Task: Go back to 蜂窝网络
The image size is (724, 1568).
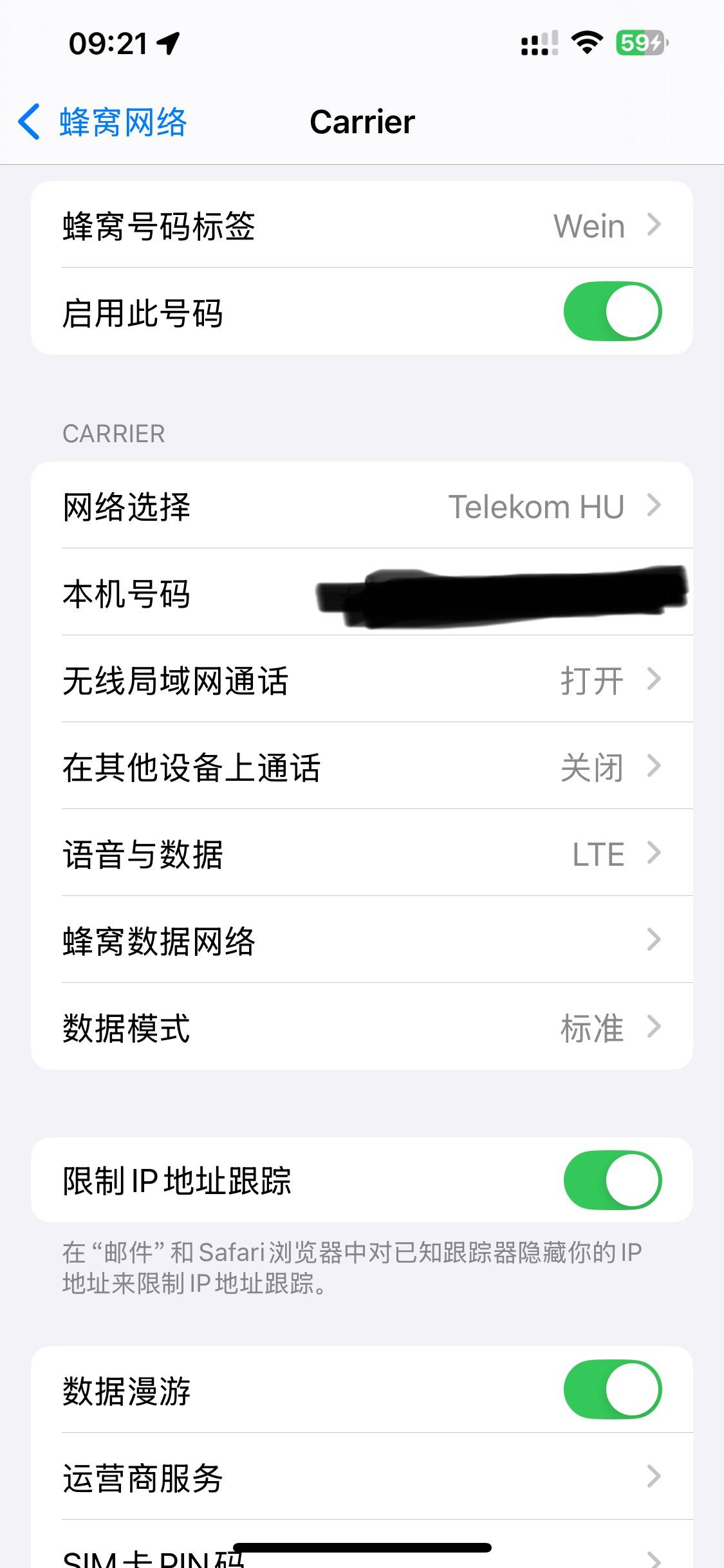Action: pos(103,122)
